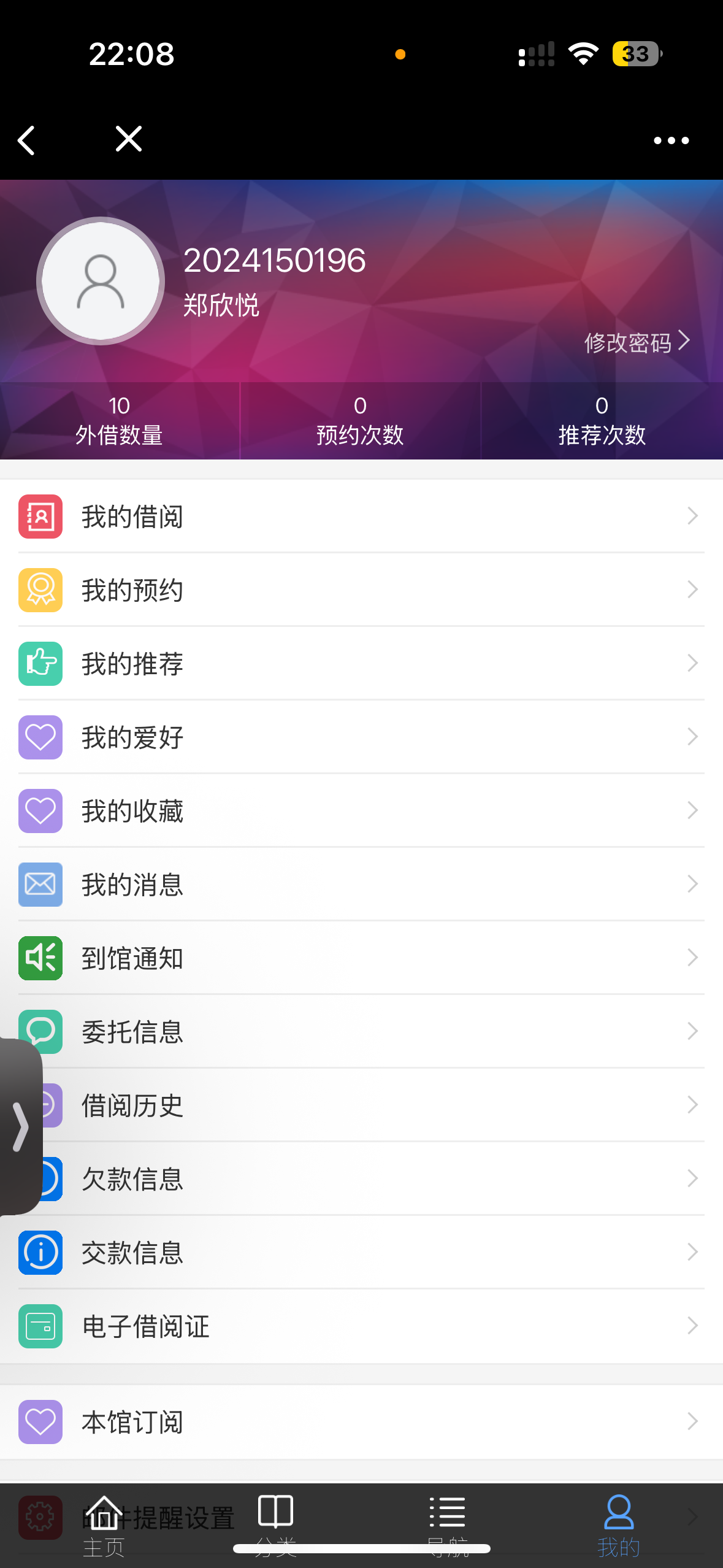
Task: Open 到馆通知 row
Action: point(361,958)
